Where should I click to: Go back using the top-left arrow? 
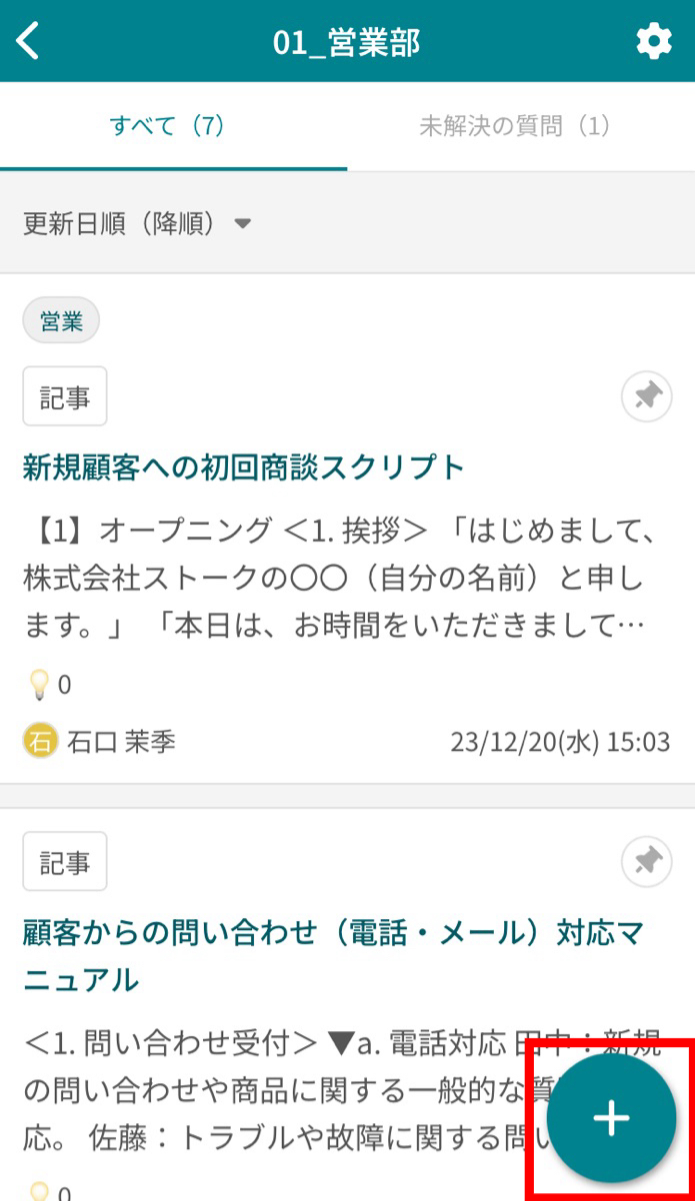29,42
